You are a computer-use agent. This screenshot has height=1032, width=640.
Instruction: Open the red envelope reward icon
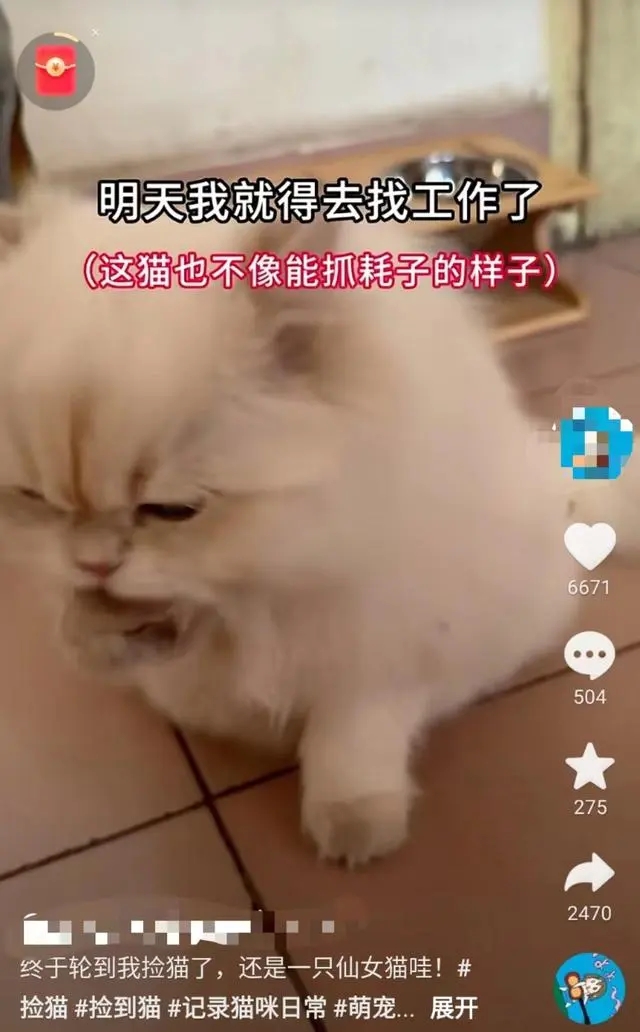(x=56, y=72)
